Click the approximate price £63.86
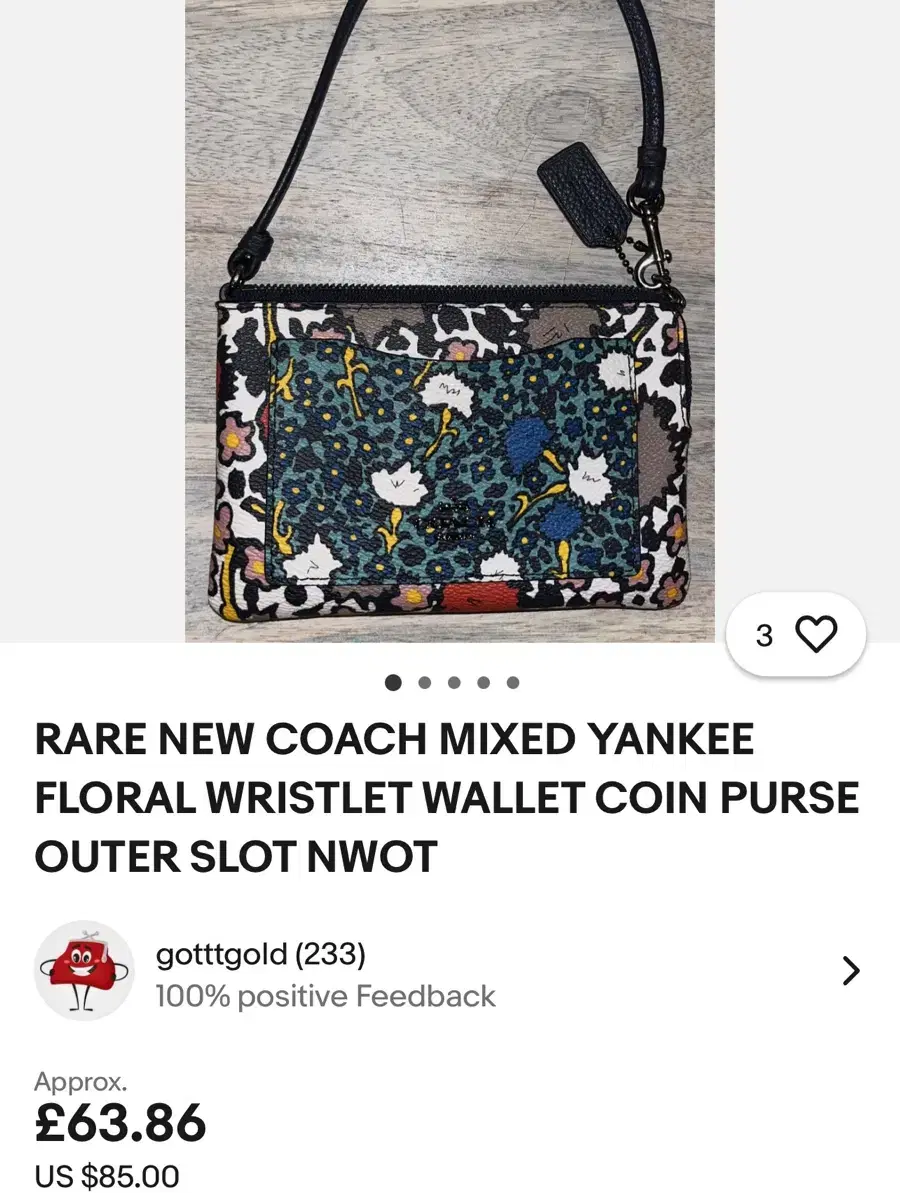 click(120, 1122)
